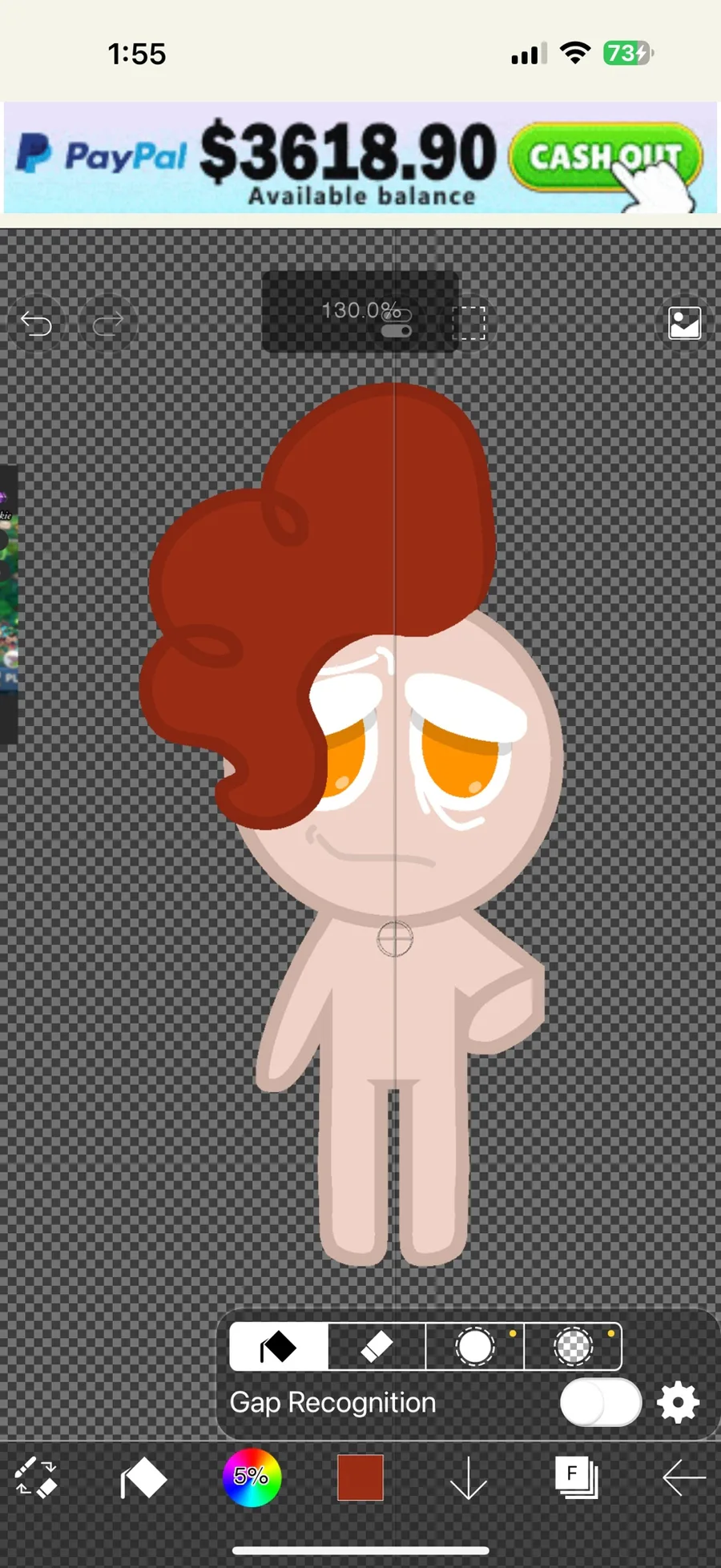Screen dimensions: 721x1568
Task: Switch to the eraser fill mode
Action: tap(377, 1347)
